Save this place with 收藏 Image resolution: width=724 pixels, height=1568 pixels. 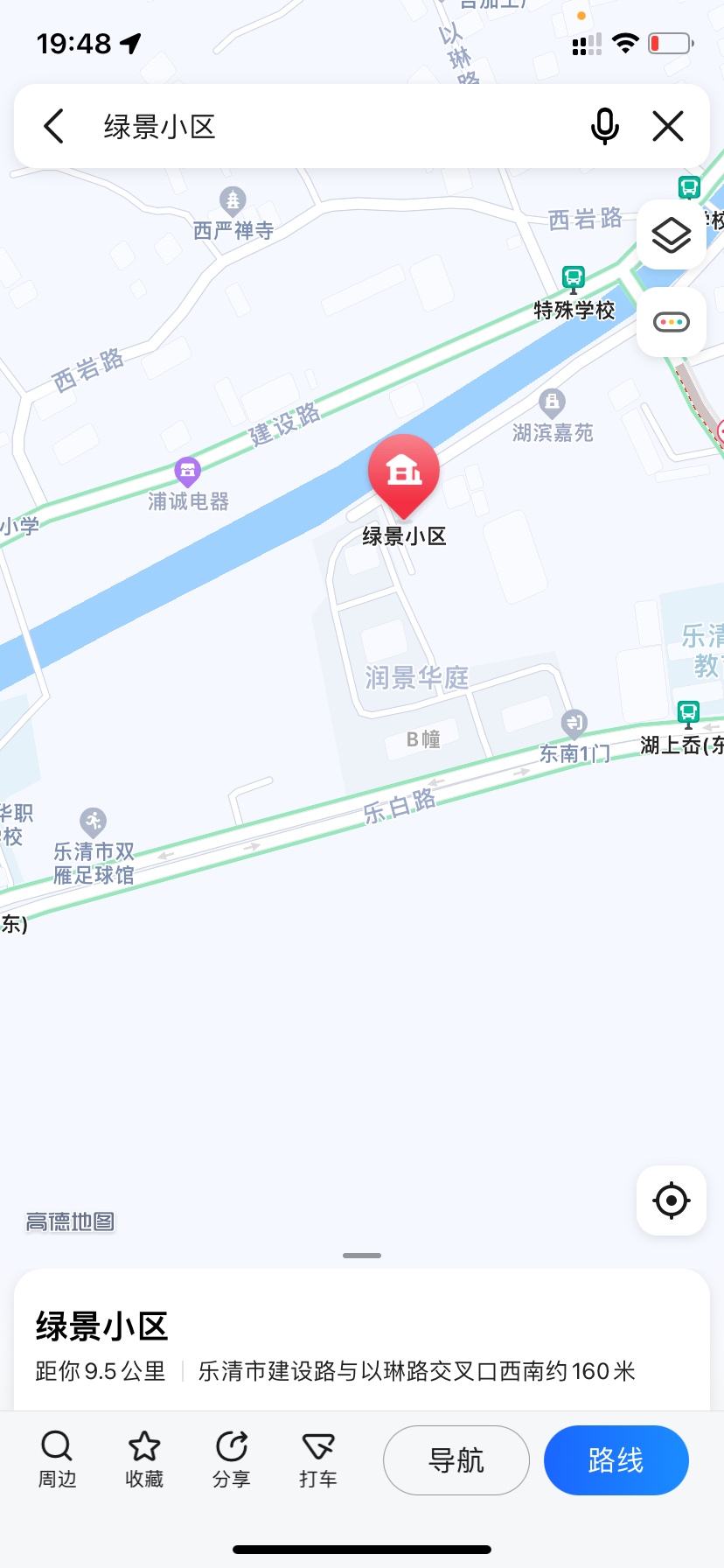coord(144,1459)
